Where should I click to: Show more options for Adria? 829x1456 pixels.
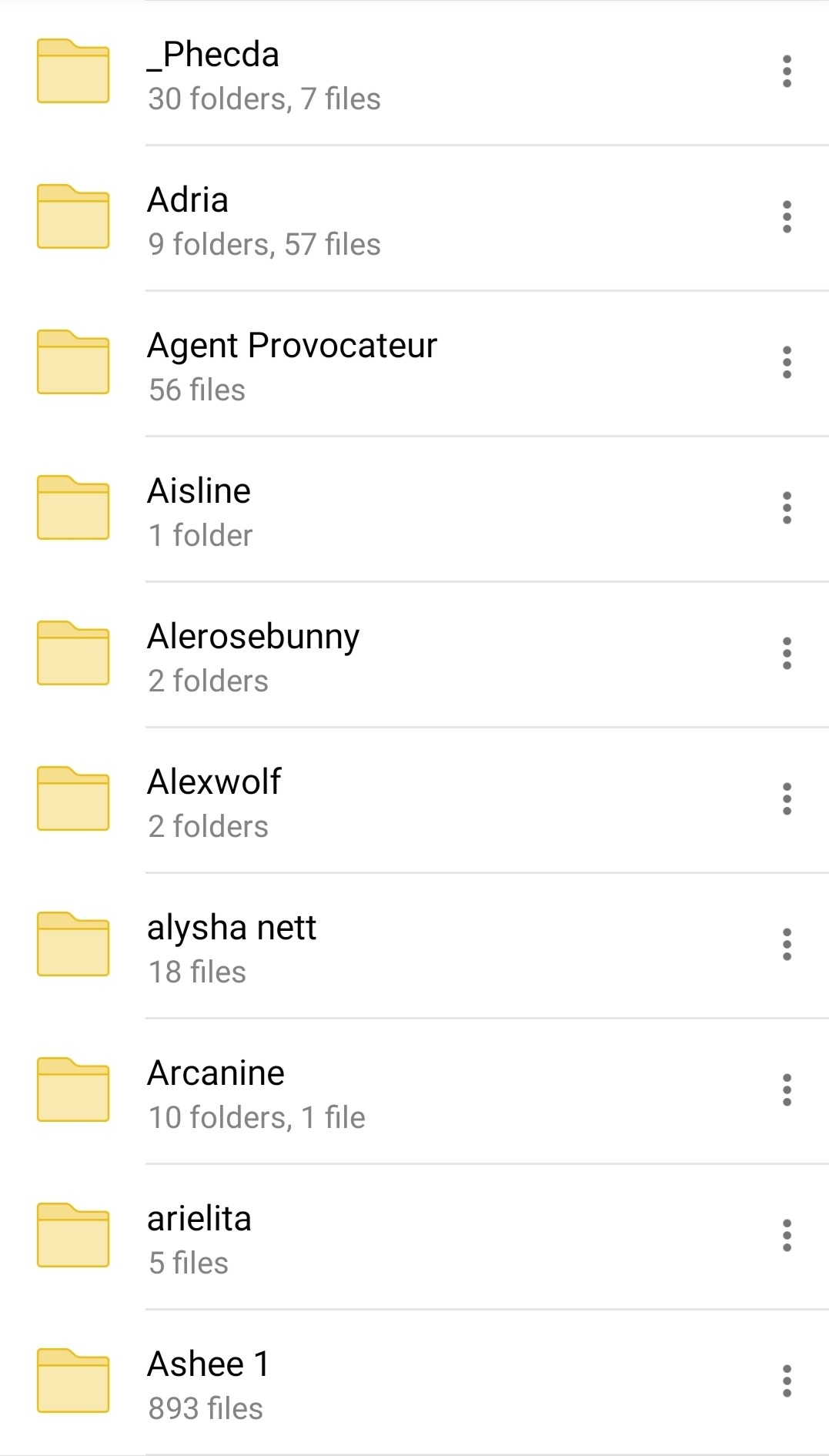click(787, 217)
